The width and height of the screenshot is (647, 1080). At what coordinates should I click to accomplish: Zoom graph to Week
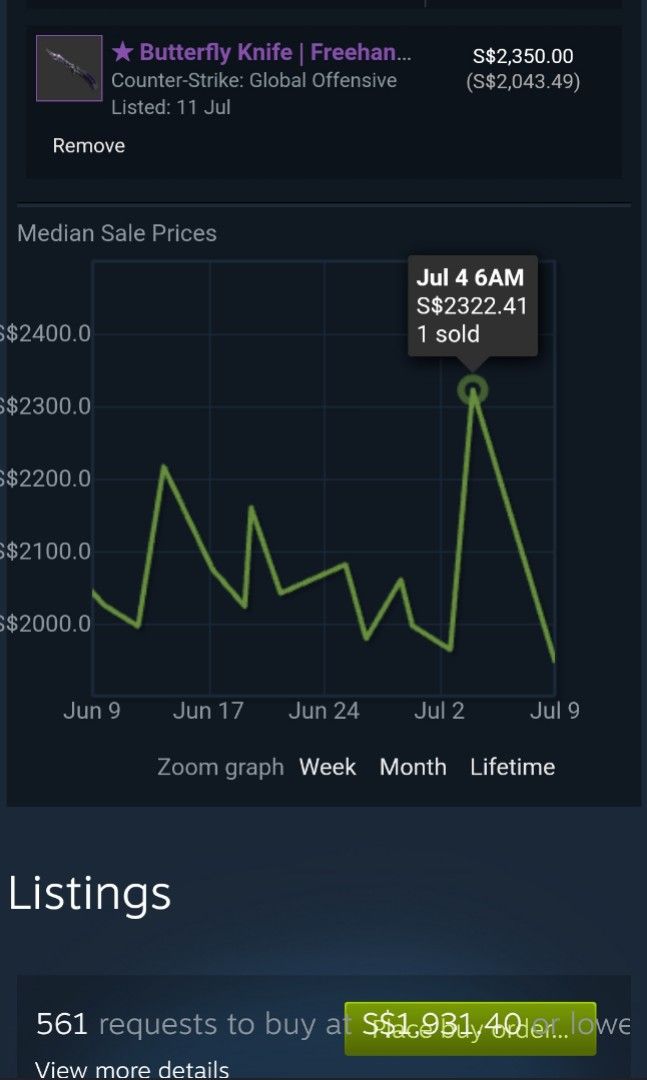tap(327, 767)
